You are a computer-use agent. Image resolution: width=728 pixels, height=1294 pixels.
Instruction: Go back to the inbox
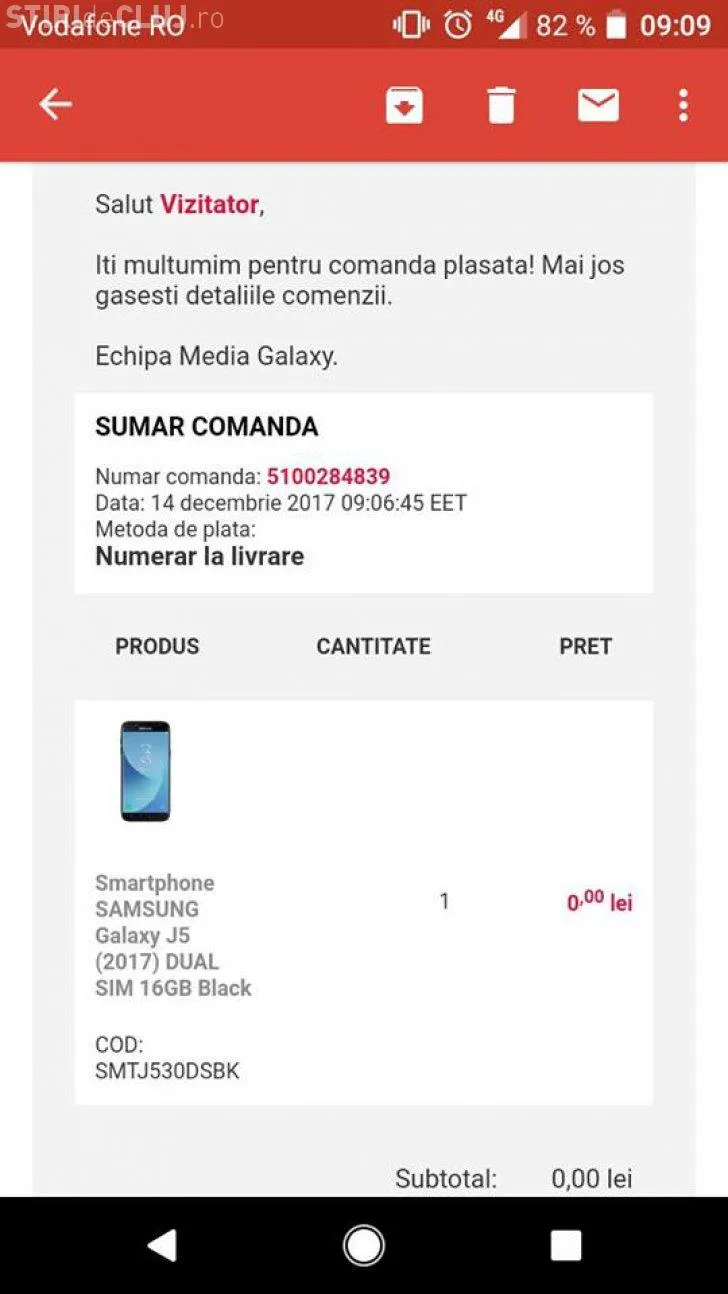[55, 105]
